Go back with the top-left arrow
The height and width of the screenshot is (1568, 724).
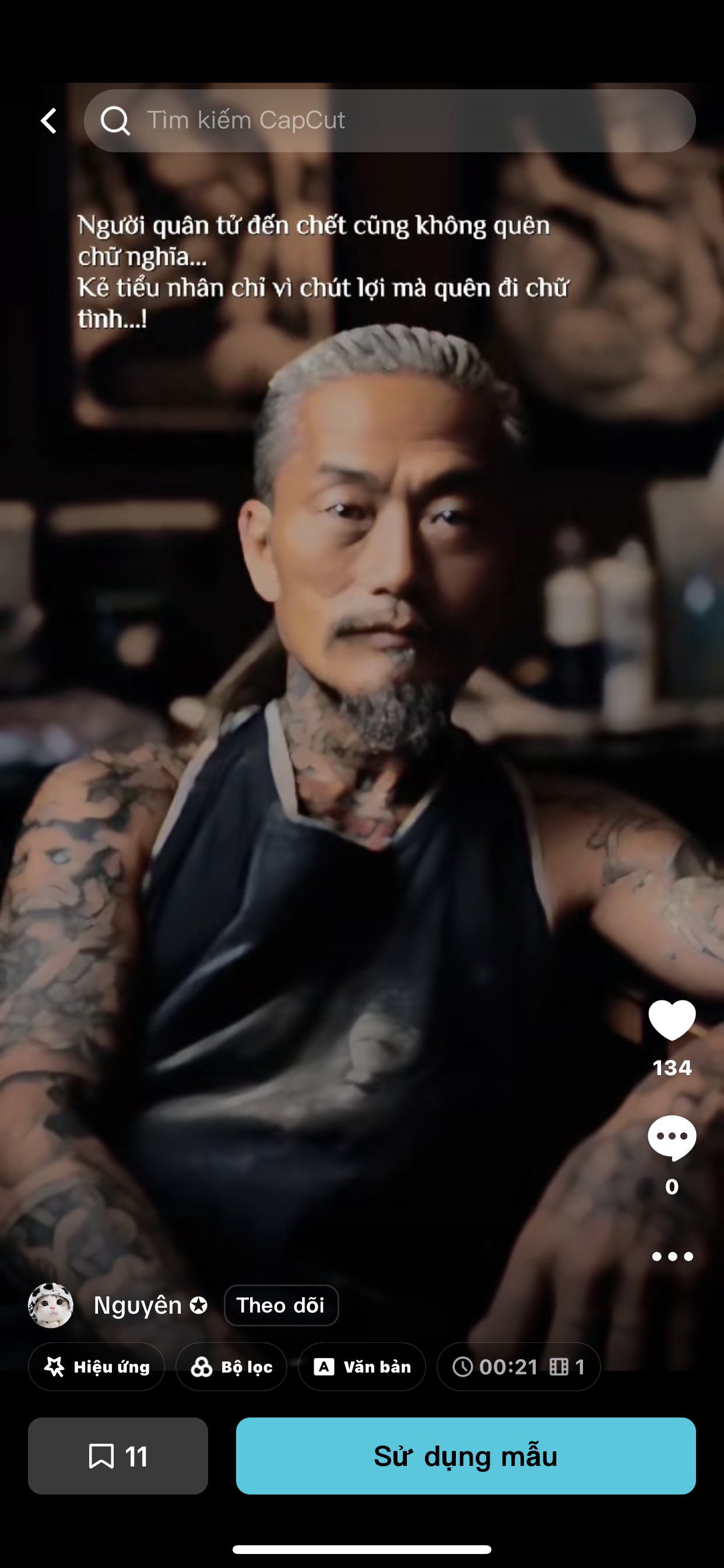(x=48, y=121)
